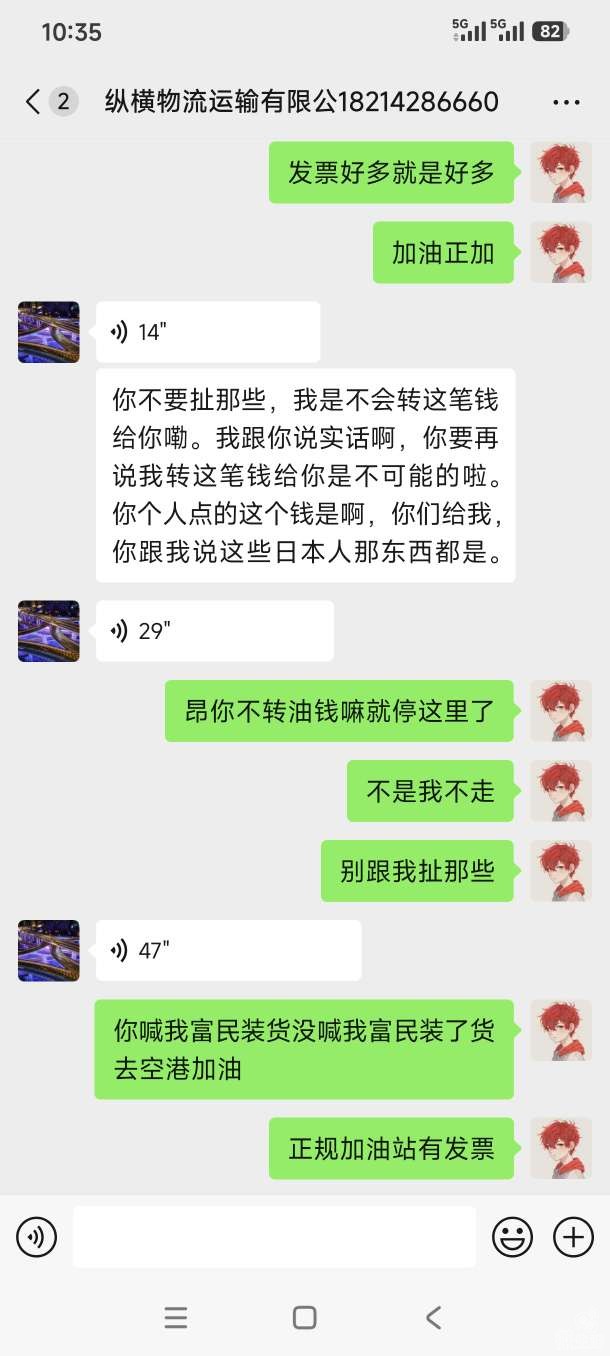Tap own avatar next to 加油正加 message
This screenshot has width=610, height=1356.
pos(561,252)
